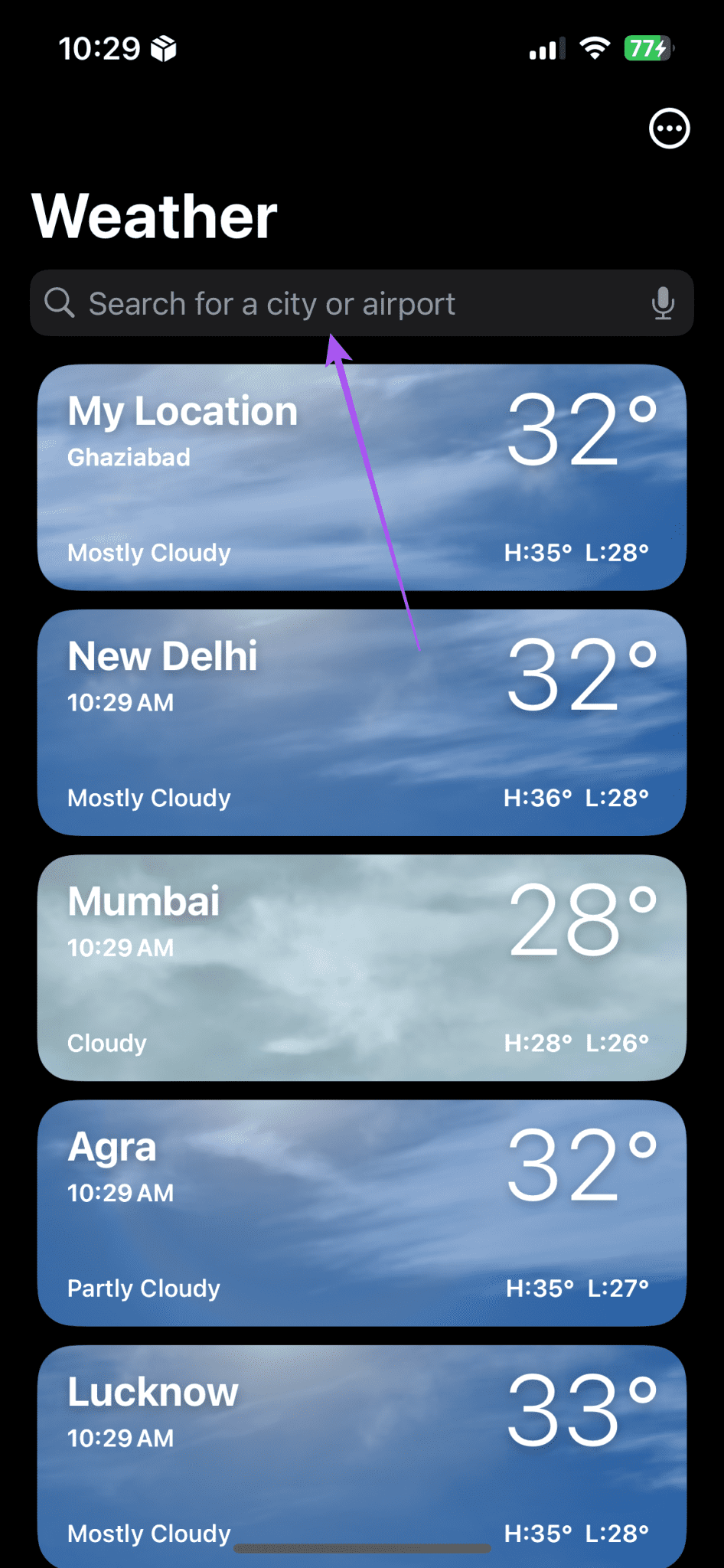
Task: View detailed forecast for Mumbai
Action: pyautogui.click(x=362, y=967)
